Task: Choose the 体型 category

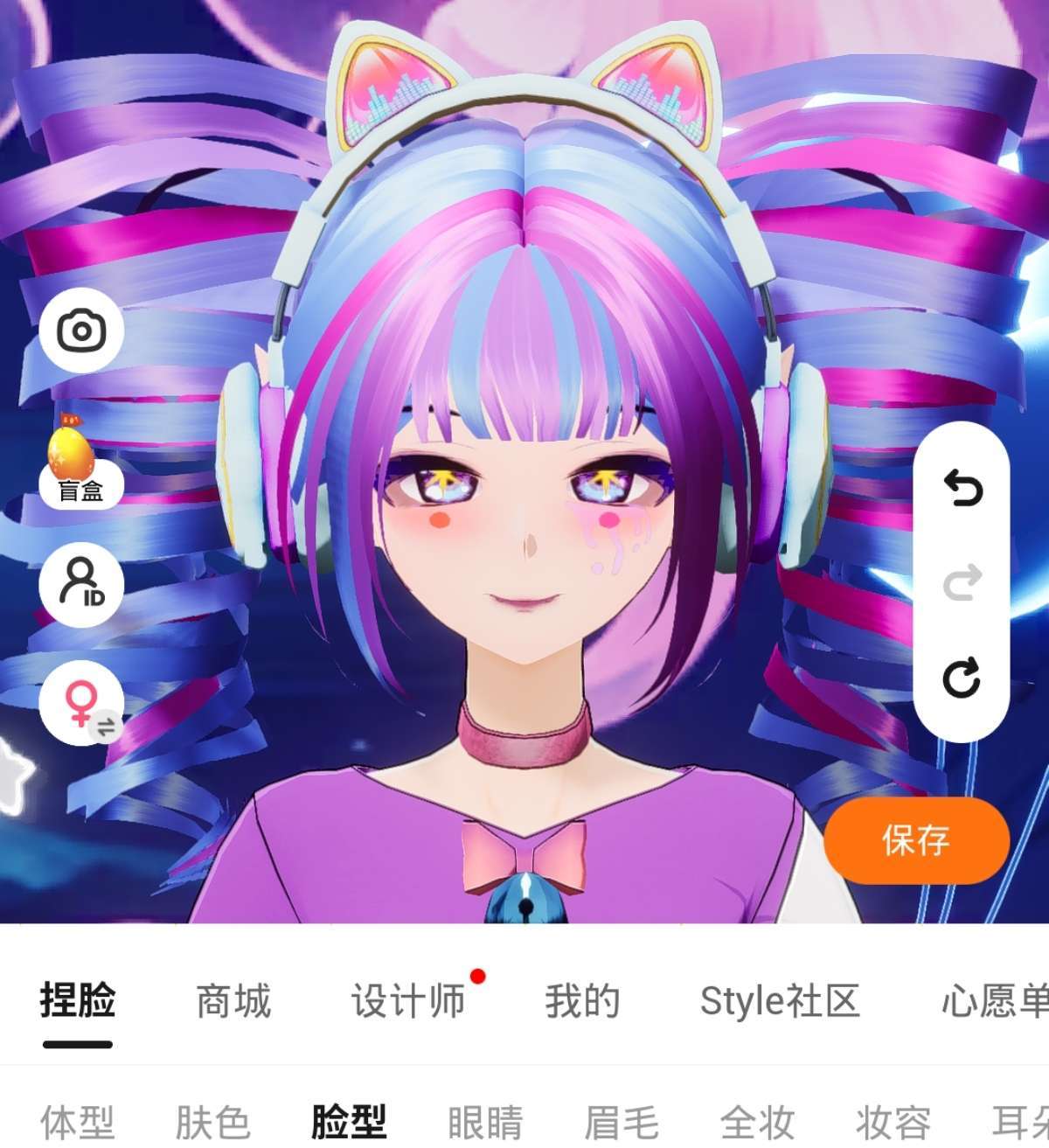Action: pos(78,1122)
